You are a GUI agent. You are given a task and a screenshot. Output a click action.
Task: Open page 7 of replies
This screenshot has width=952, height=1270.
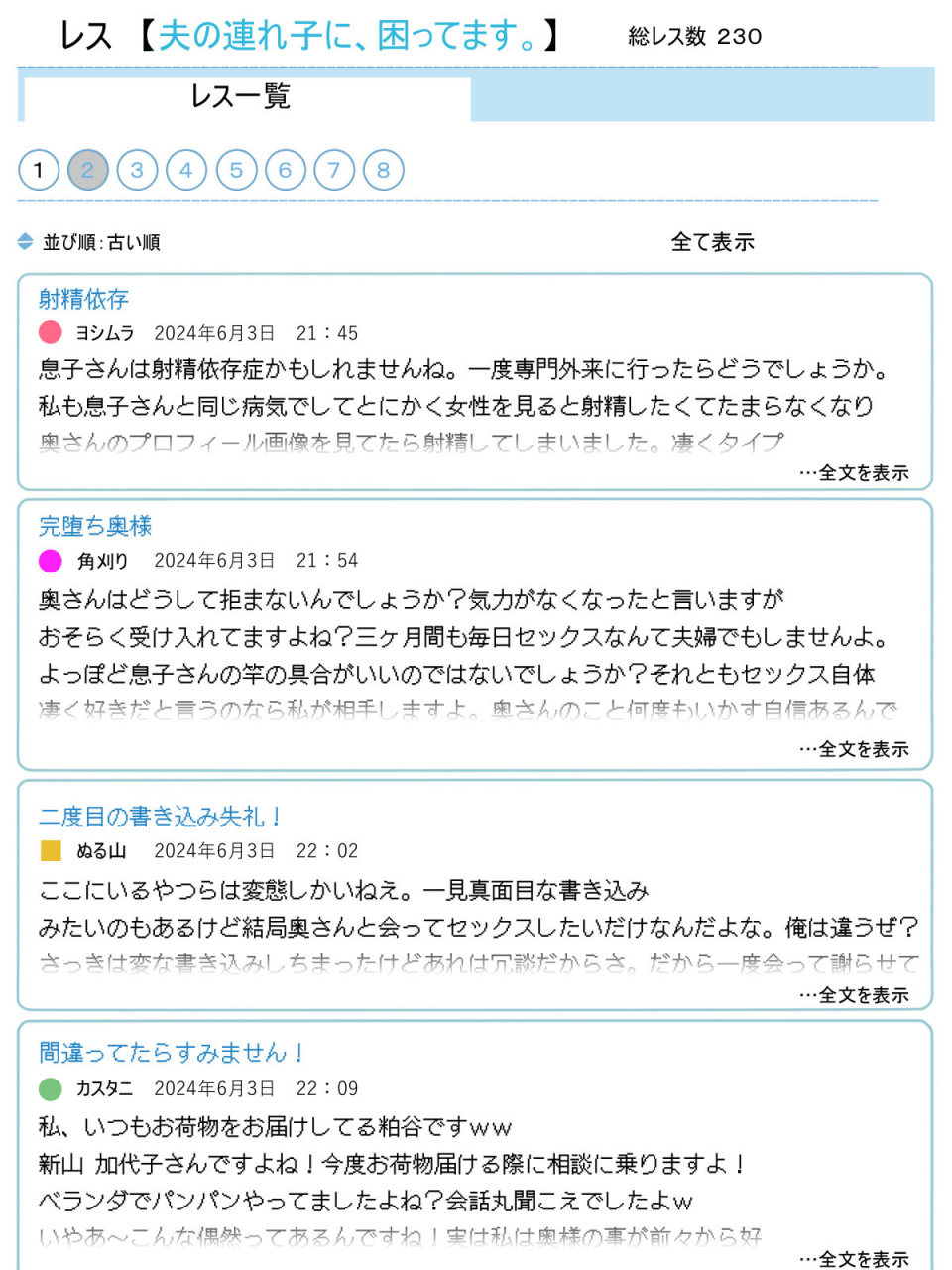334,171
